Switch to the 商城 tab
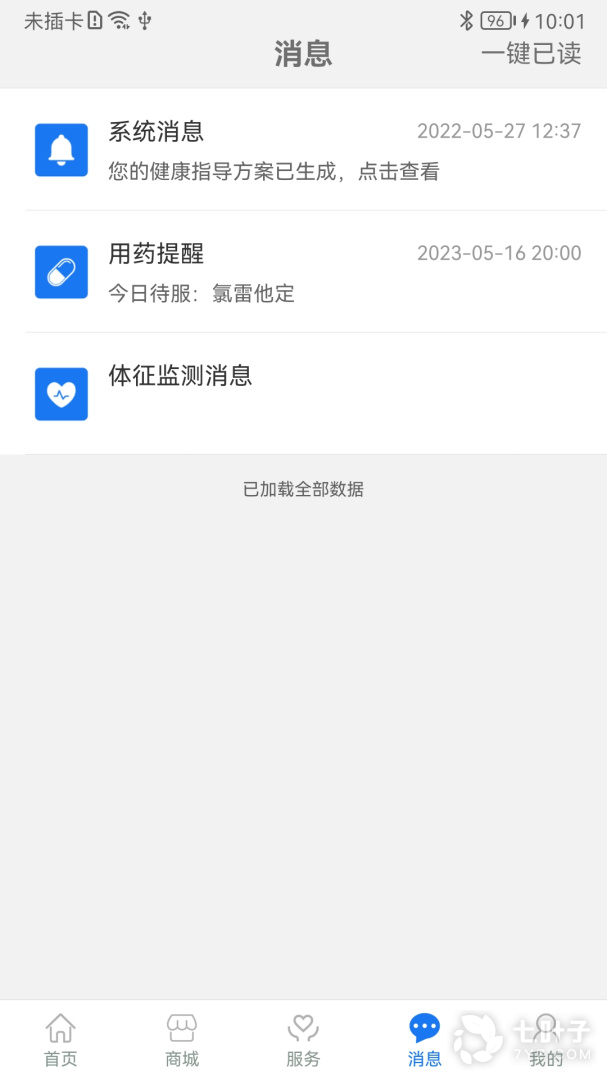 (x=182, y=1040)
